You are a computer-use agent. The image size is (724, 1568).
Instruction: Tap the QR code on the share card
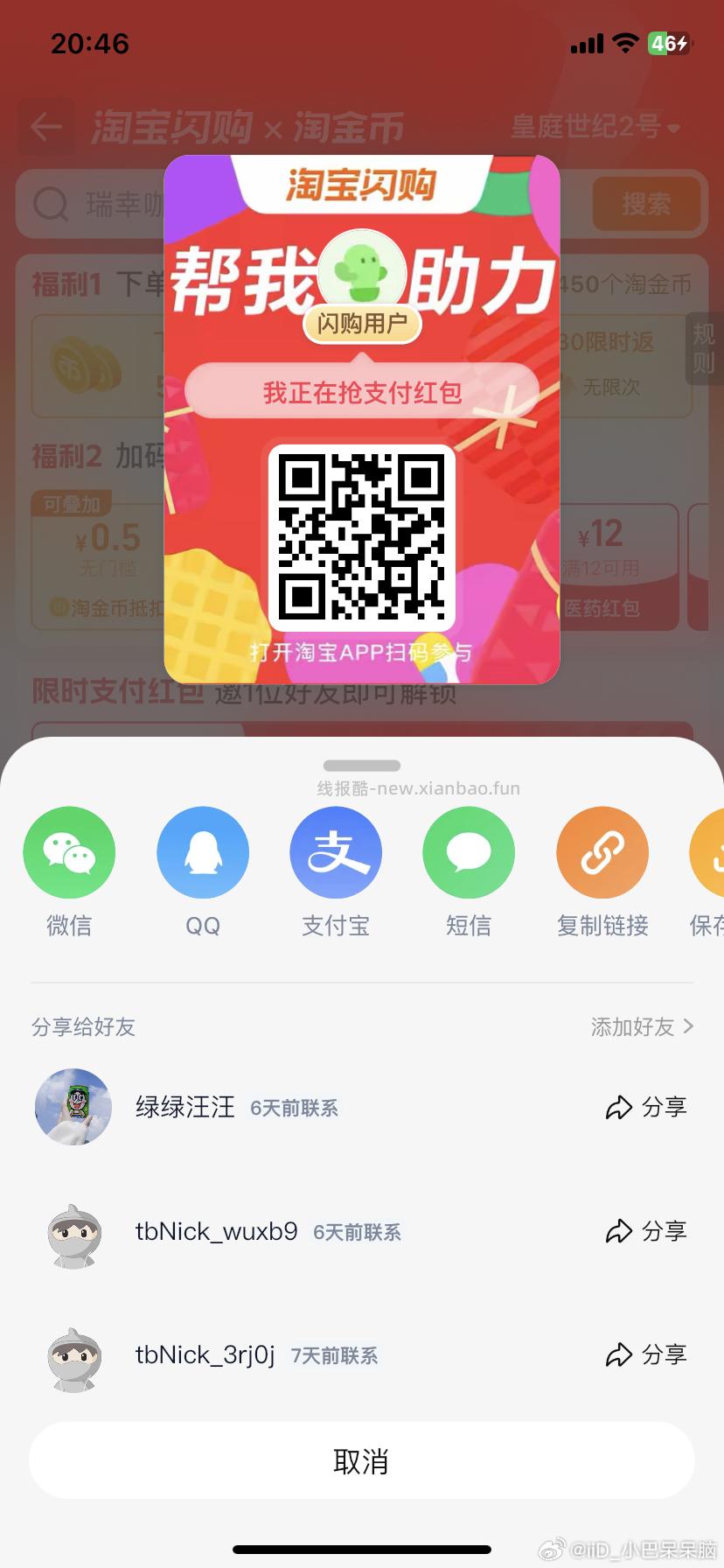(x=362, y=537)
